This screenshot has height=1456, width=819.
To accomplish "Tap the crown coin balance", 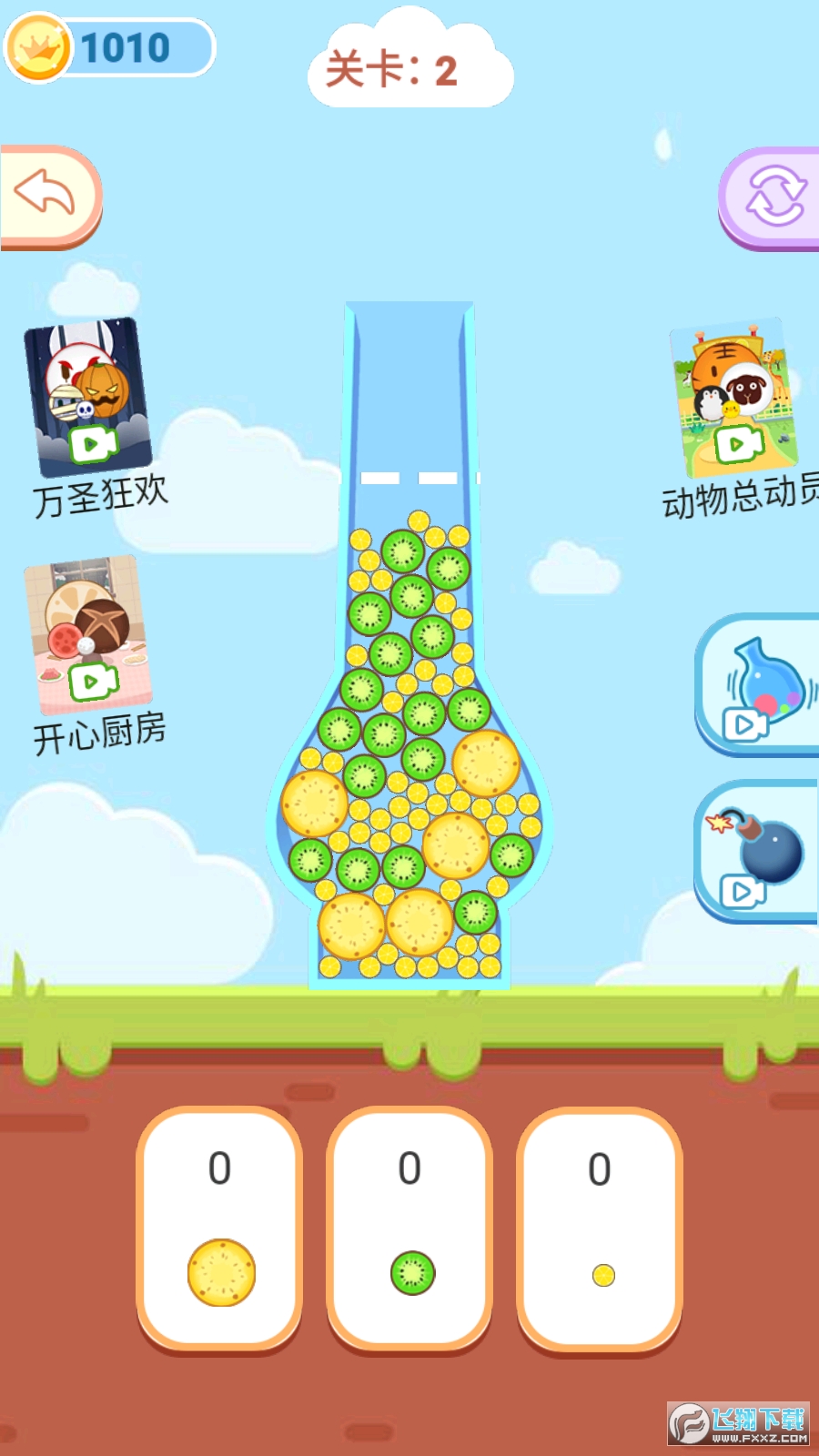I will pos(109,47).
